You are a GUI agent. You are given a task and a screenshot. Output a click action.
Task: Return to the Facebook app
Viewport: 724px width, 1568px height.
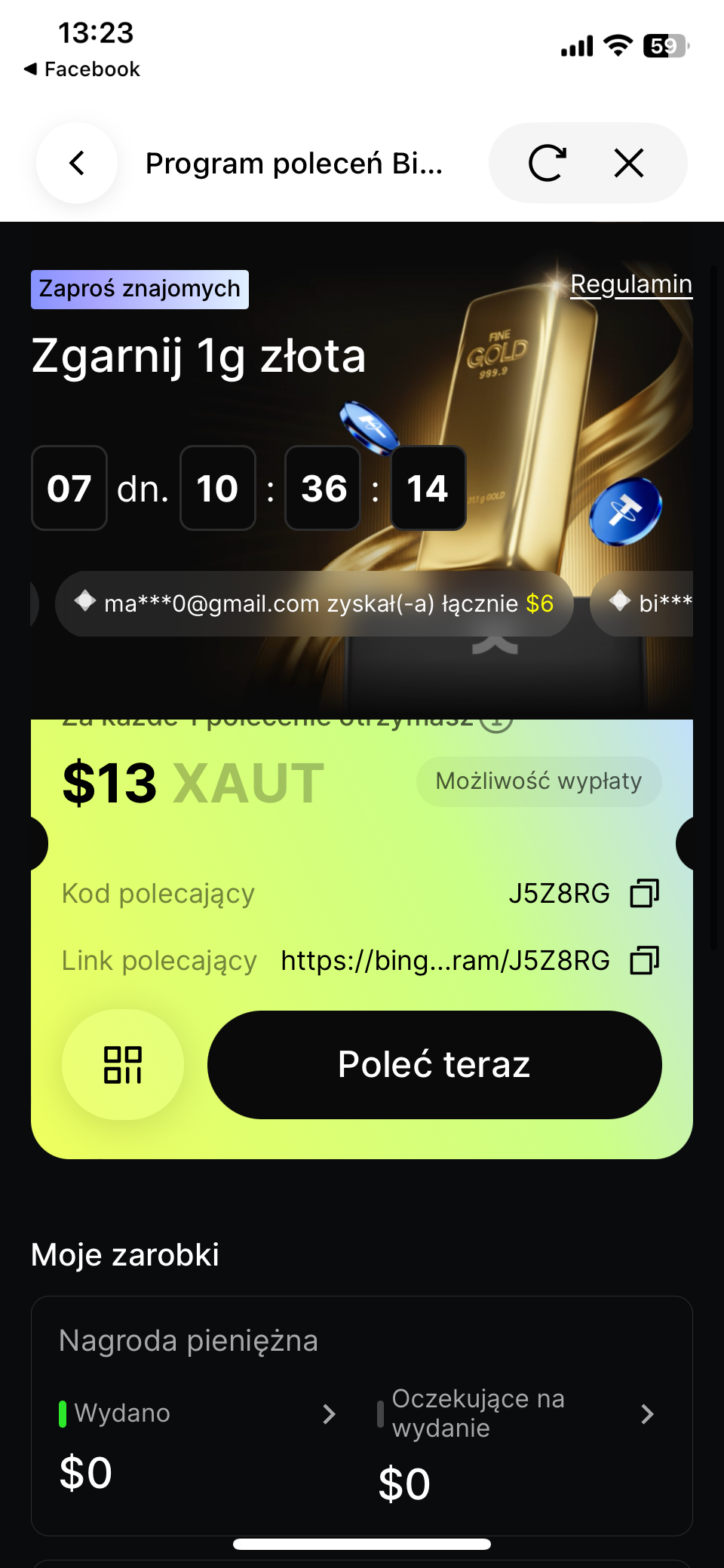point(81,69)
